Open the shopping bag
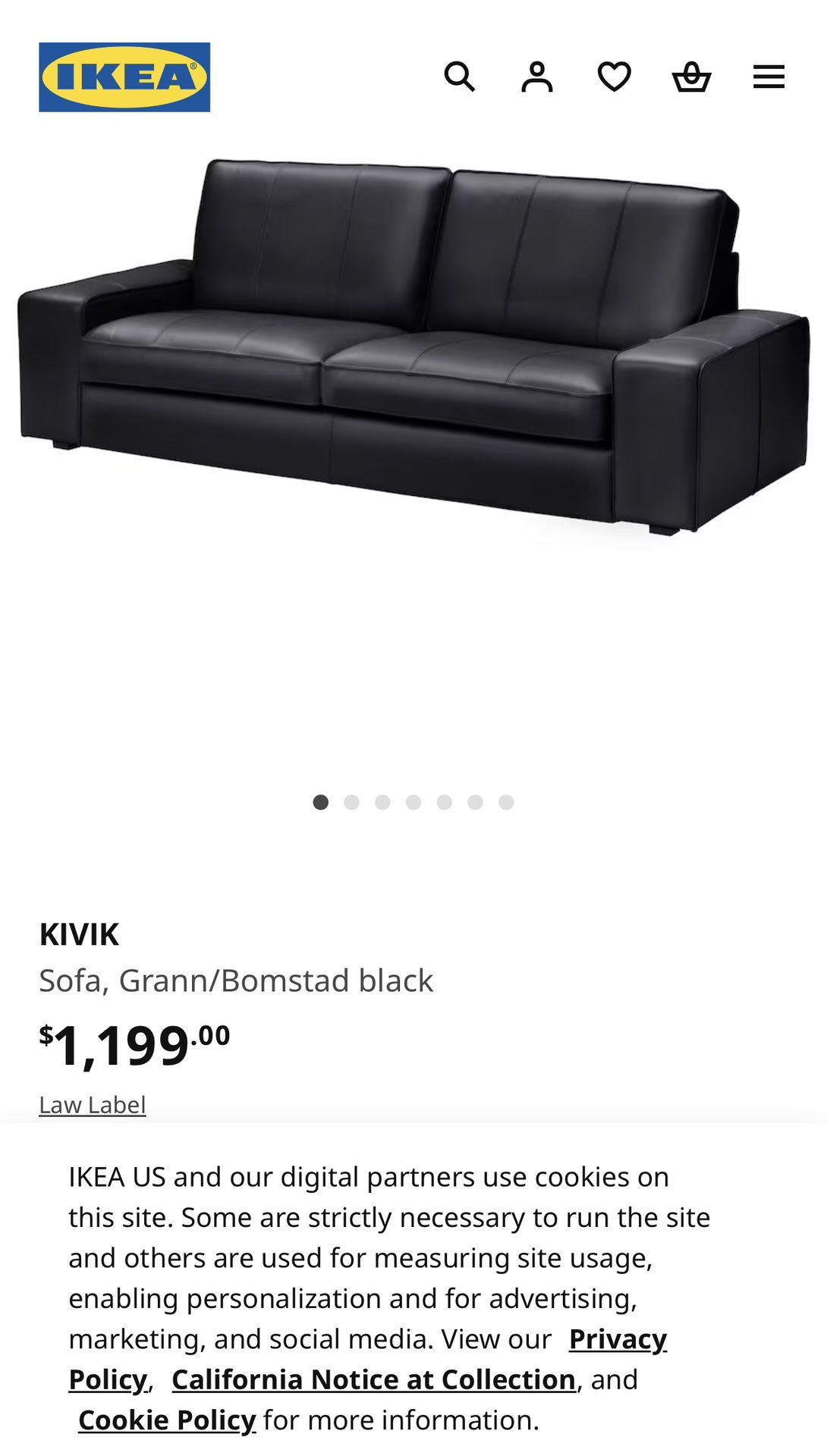The image size is (827, 1456). (691, 77)
